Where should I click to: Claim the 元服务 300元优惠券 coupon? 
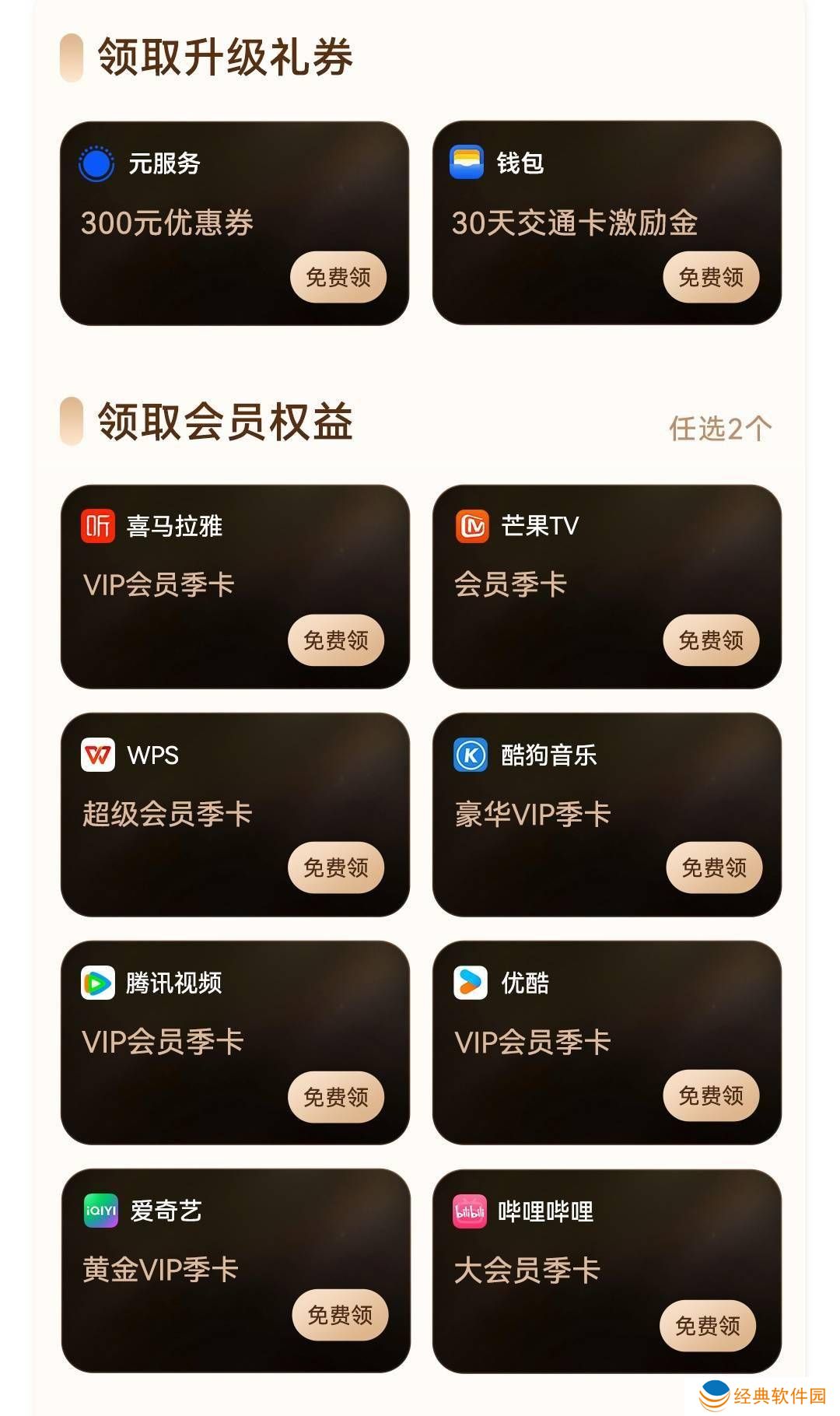tap(338, 277)
